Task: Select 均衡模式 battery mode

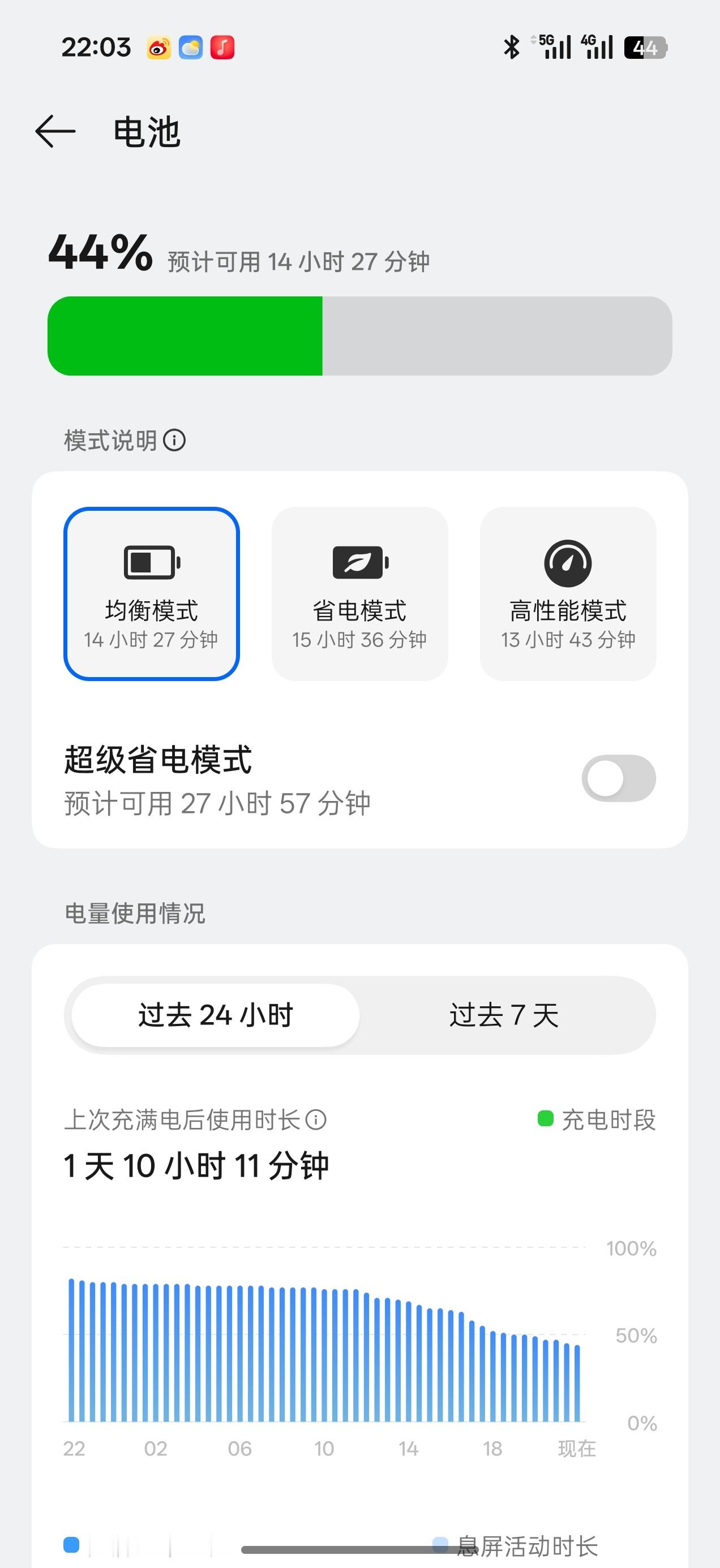Action: pyautogui.click(x=151, y=593)
